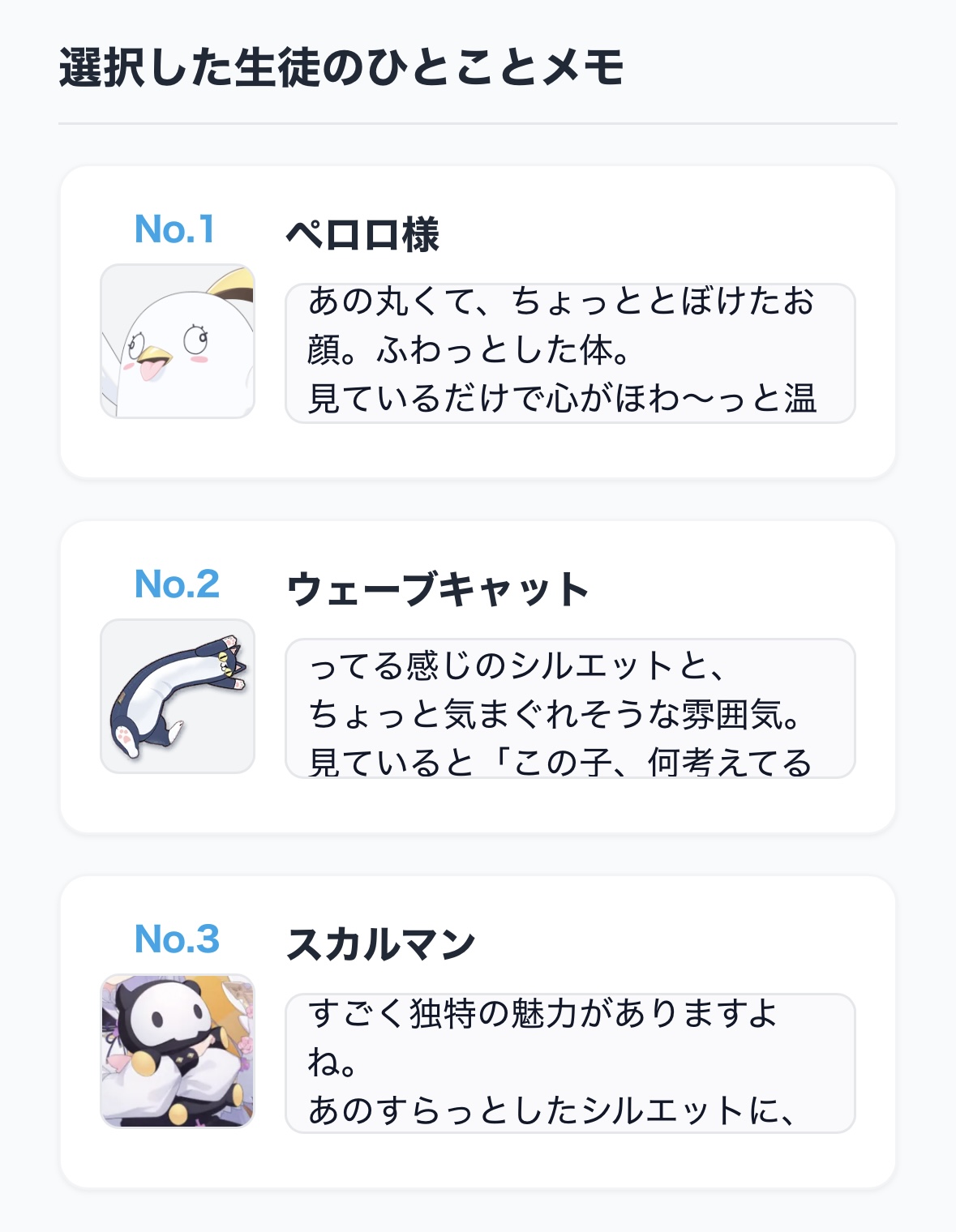Screen dimensions: 956x1232
Task: Edit the memo field for ペロロ様
Action: (x=570, y=353)
